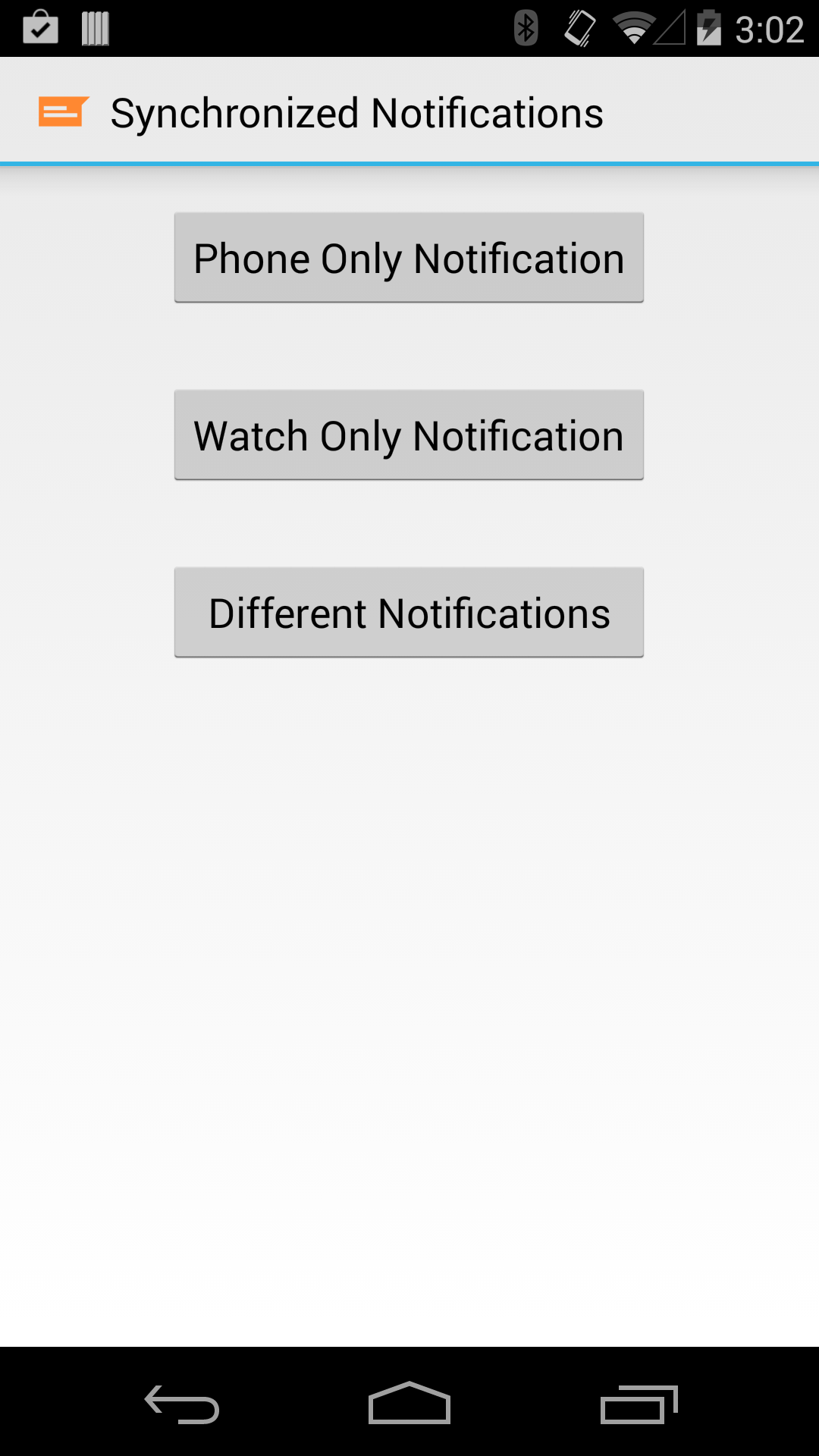Viewport: 819px width, 1456px height.
Task: Send Different Notifications to phone and watch
Action: [x=409, y=611]
